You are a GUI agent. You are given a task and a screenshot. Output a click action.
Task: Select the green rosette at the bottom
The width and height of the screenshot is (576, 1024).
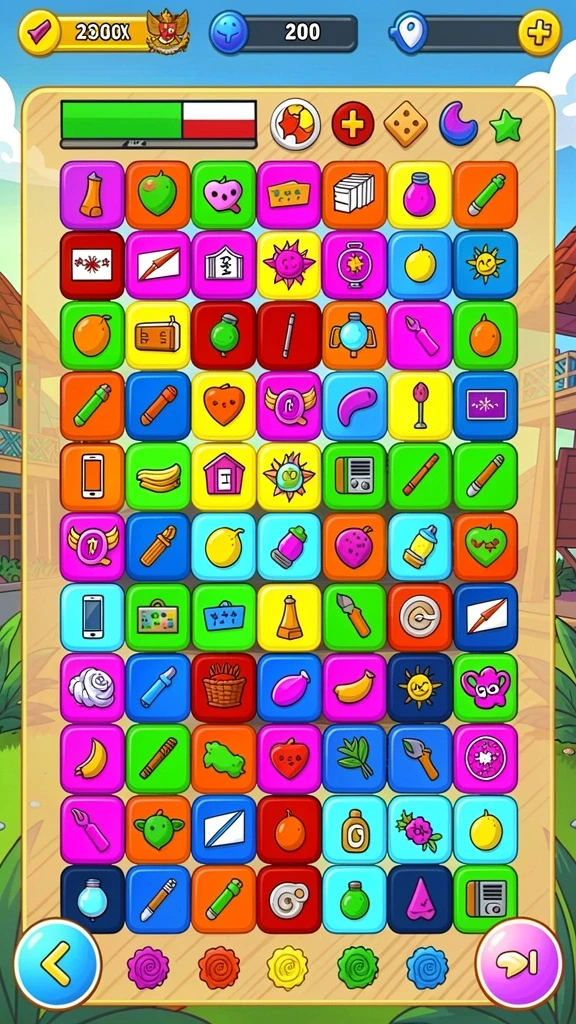coord(357,967)
